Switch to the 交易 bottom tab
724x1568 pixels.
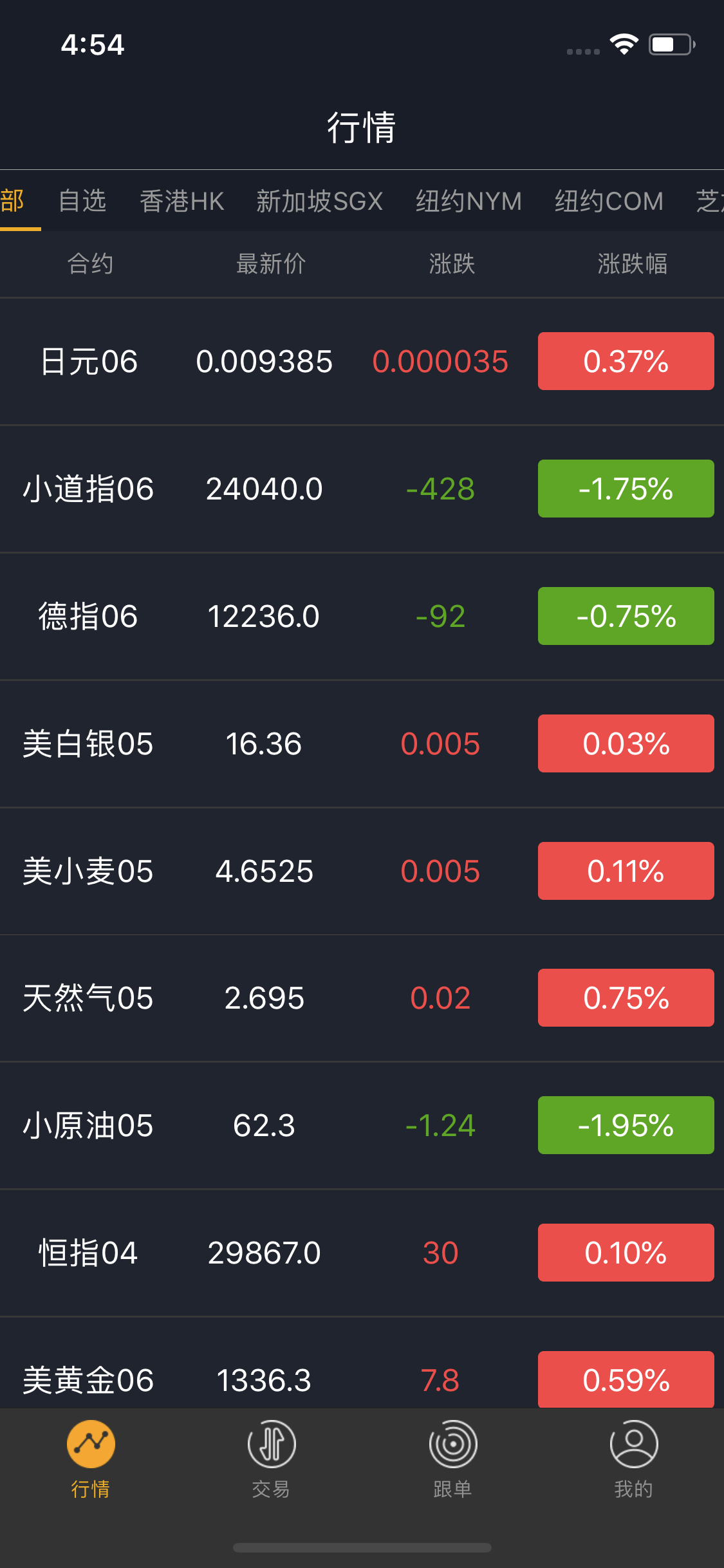pyautogui.click(x=271, y=1459)
